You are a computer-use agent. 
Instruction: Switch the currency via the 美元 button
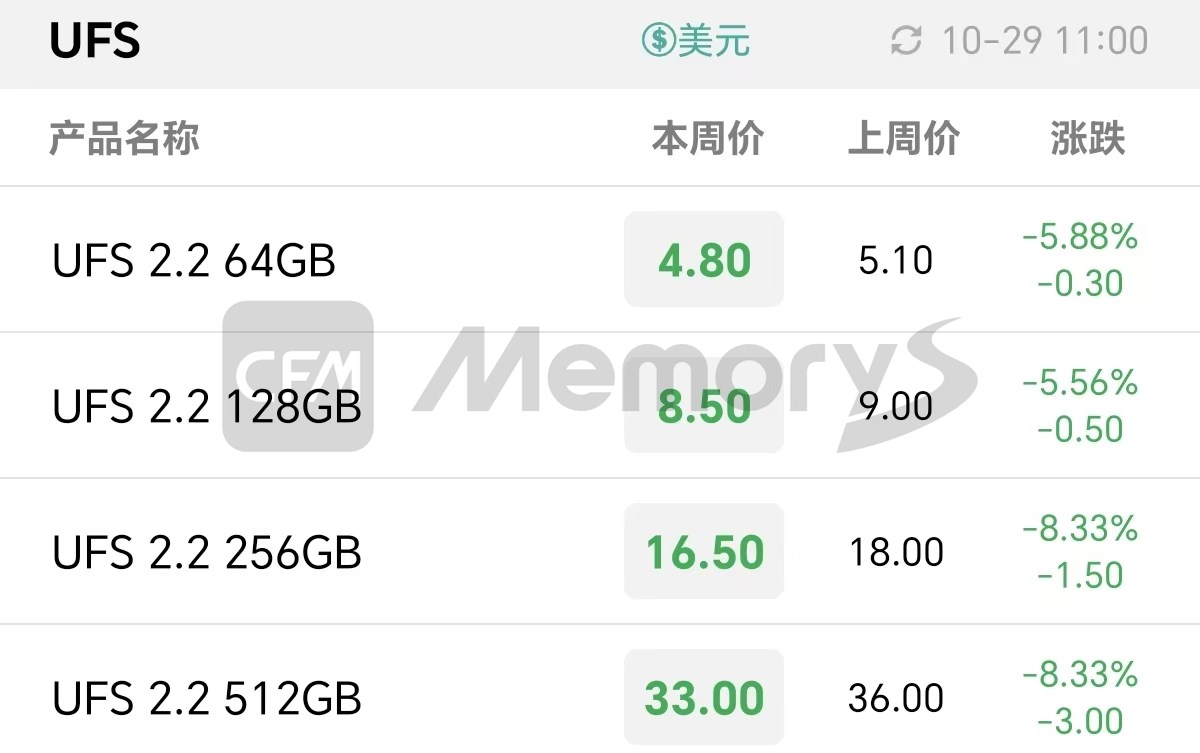point(696,42)
